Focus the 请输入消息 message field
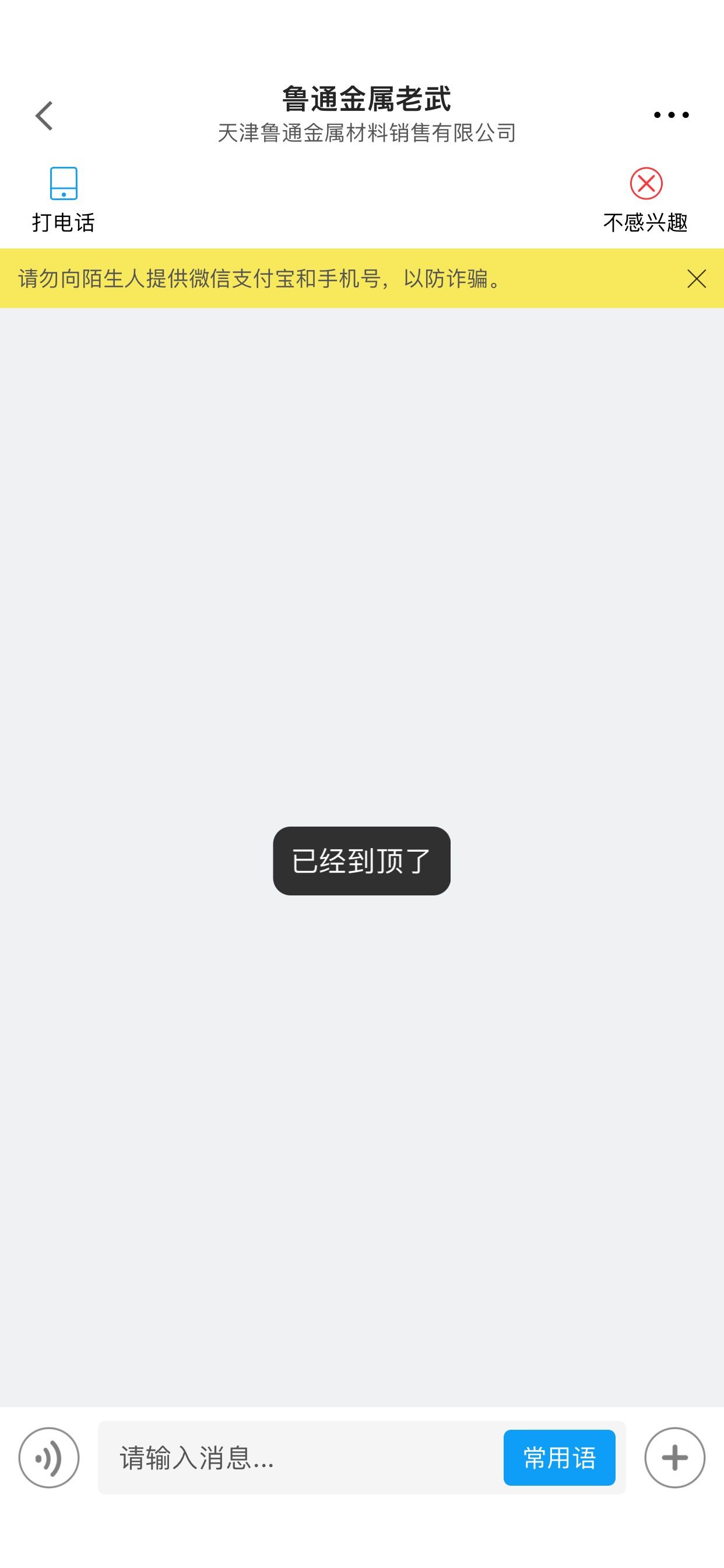The height and width of the screenshot is (1568, 724). click(298, 1458)
